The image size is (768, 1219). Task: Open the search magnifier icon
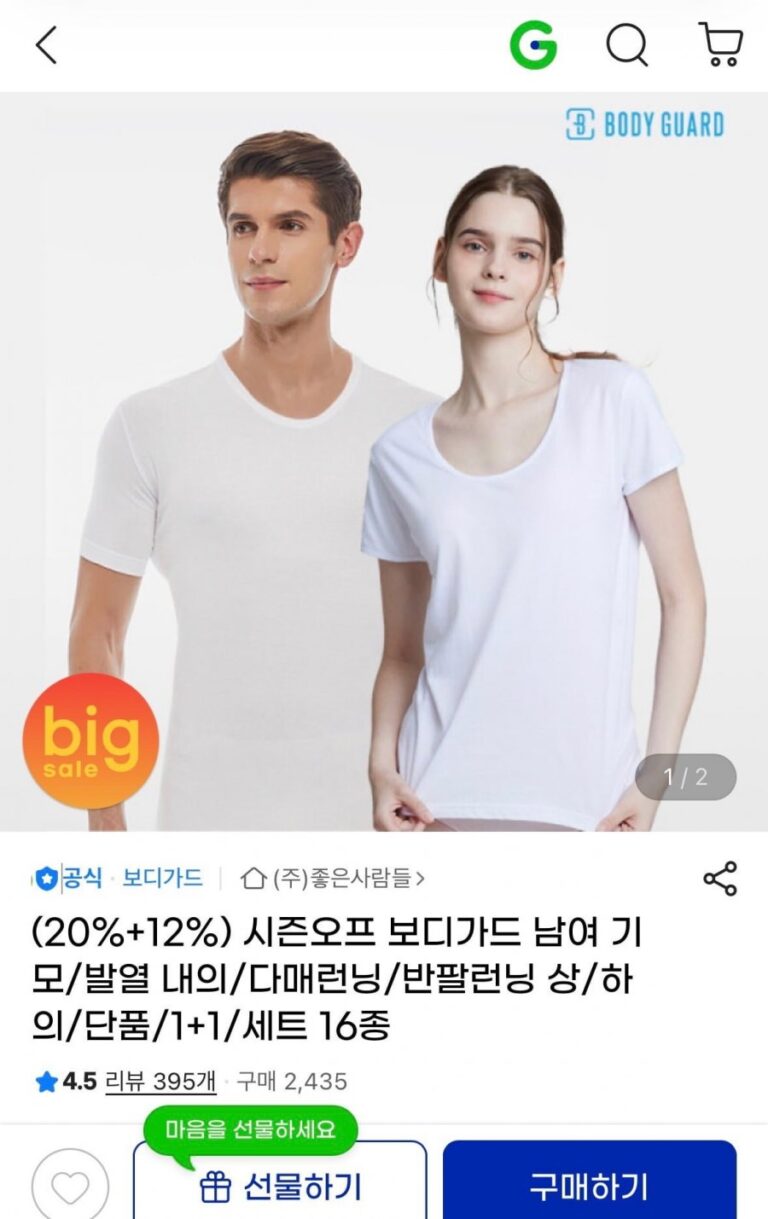[x=627, y=45]
